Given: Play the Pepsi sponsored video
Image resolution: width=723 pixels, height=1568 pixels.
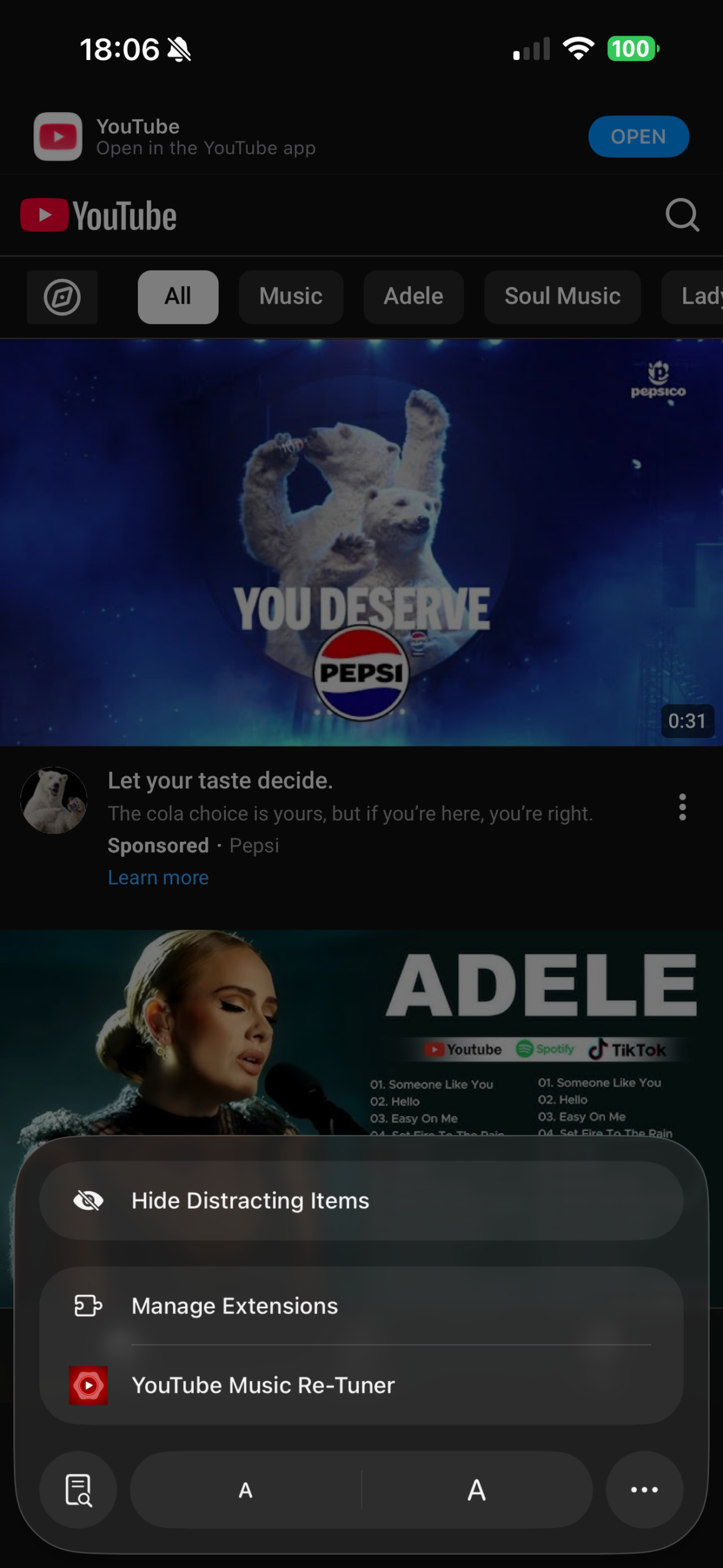Looking at the screenshot, I should point(361,542).
